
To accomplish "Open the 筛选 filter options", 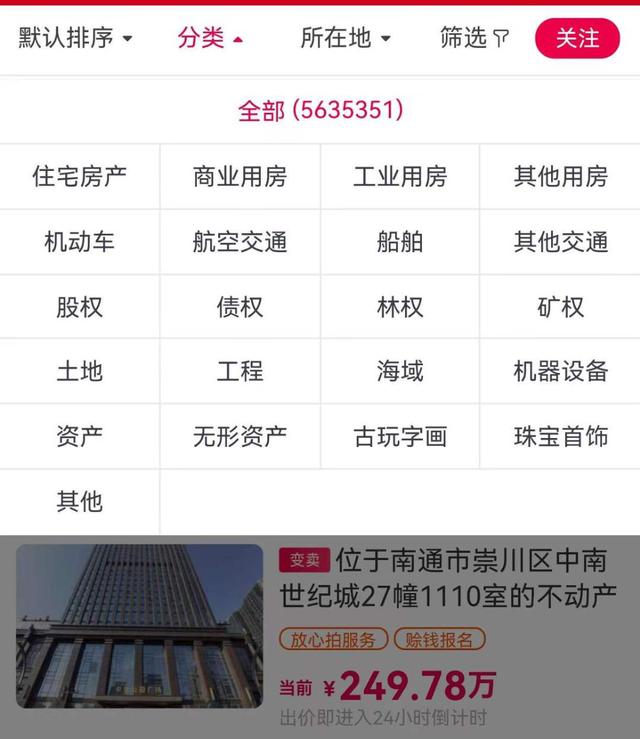I will (x=474, y=39).
